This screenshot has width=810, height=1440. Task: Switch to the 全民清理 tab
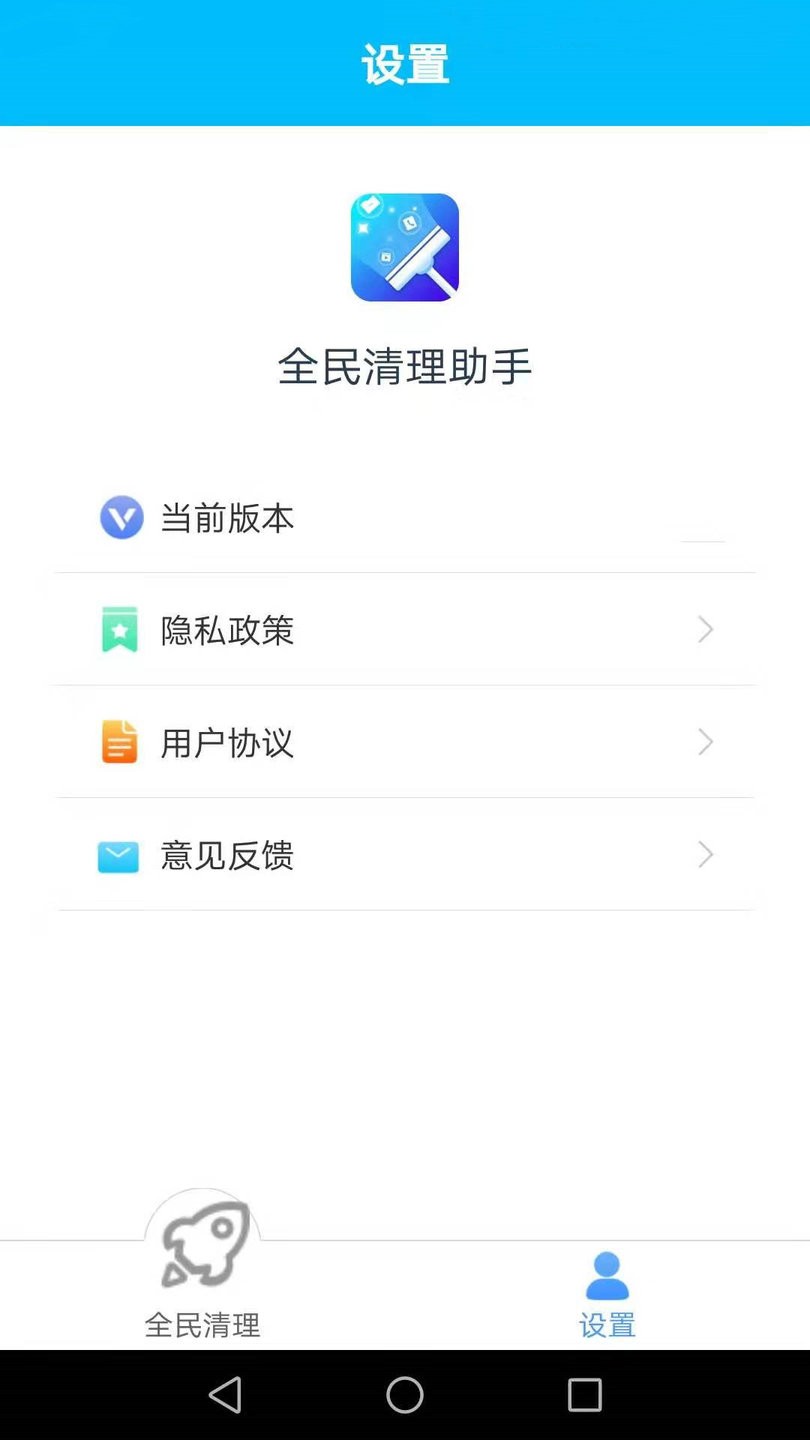(202, 1325)
